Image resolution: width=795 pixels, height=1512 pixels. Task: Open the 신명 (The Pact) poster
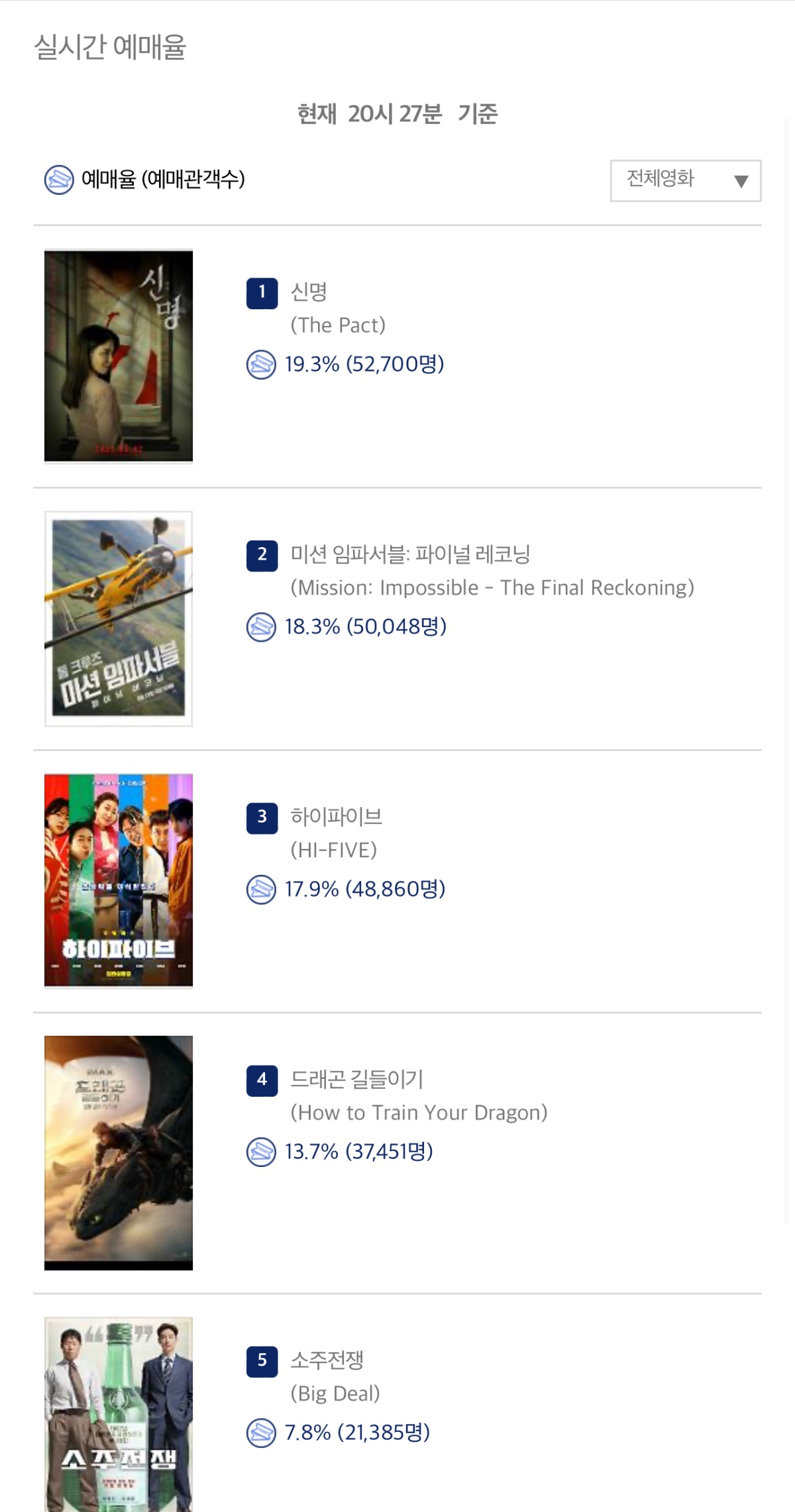(119, 356)
